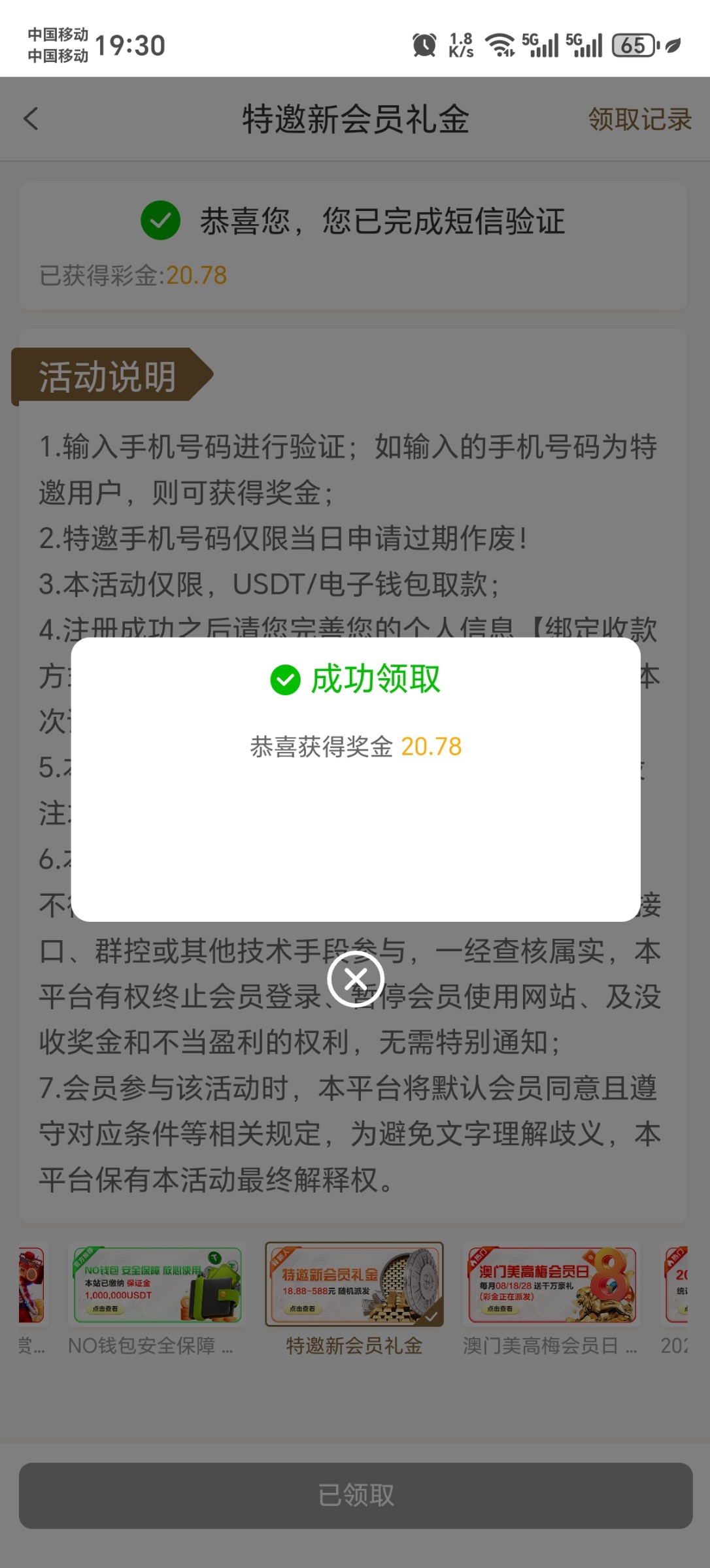This screenshot has height=1568, width=710.
Task: Select the 特邀新会员礼金 promo card
Action: coord(354,1284)
